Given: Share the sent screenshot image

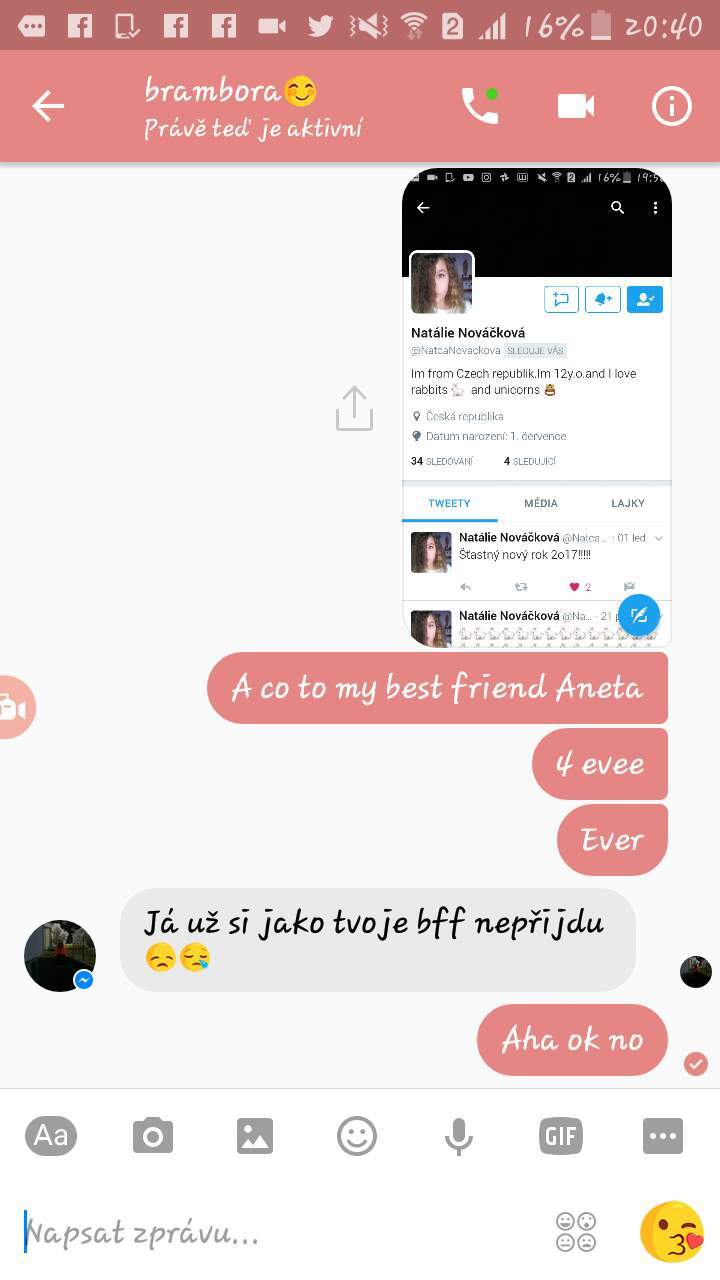Looking at the screenshot, I should [x=354, y=408].
